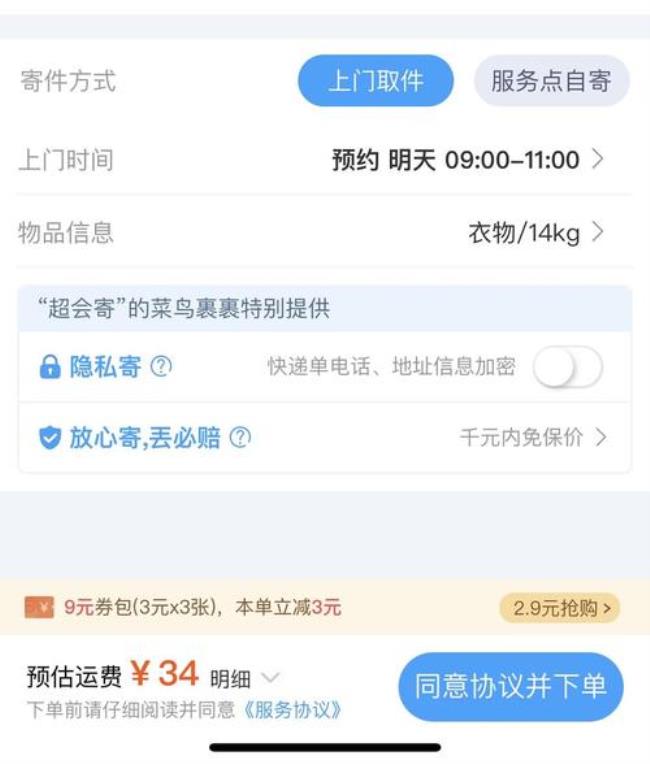This screenshot has width=650, height=764.
Task: Edit 物品信息 衣物/14kg details
Action: point(536,234)
